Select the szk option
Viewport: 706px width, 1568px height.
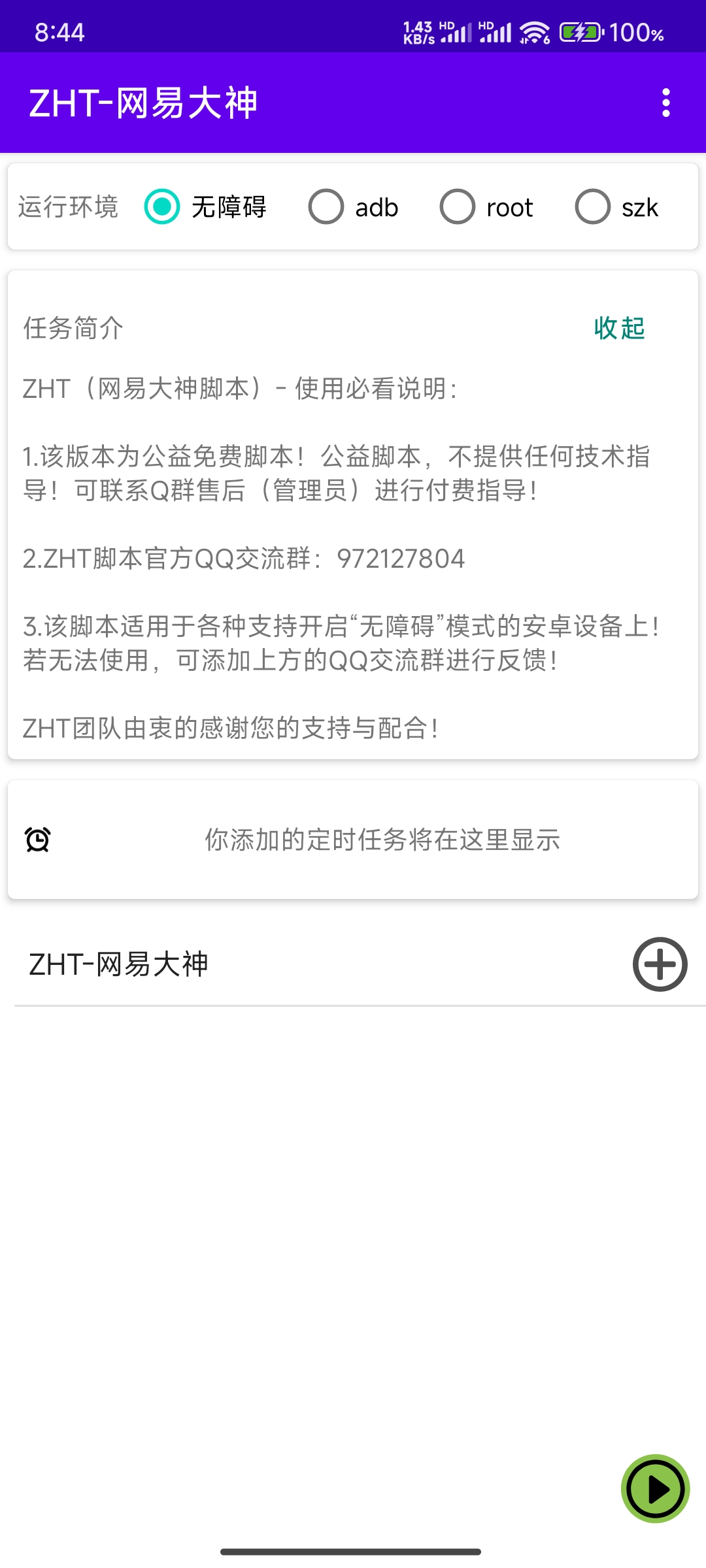coord(592,207)
